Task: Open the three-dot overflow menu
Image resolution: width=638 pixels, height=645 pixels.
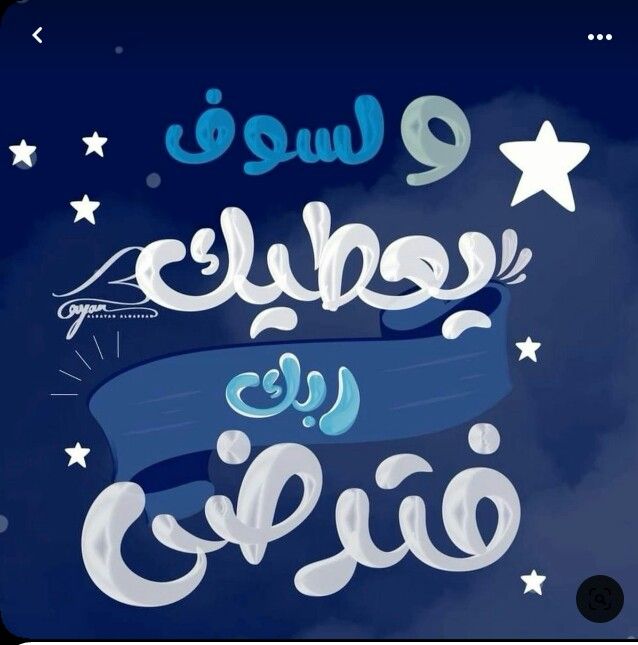Action: (x=599, y=37)
